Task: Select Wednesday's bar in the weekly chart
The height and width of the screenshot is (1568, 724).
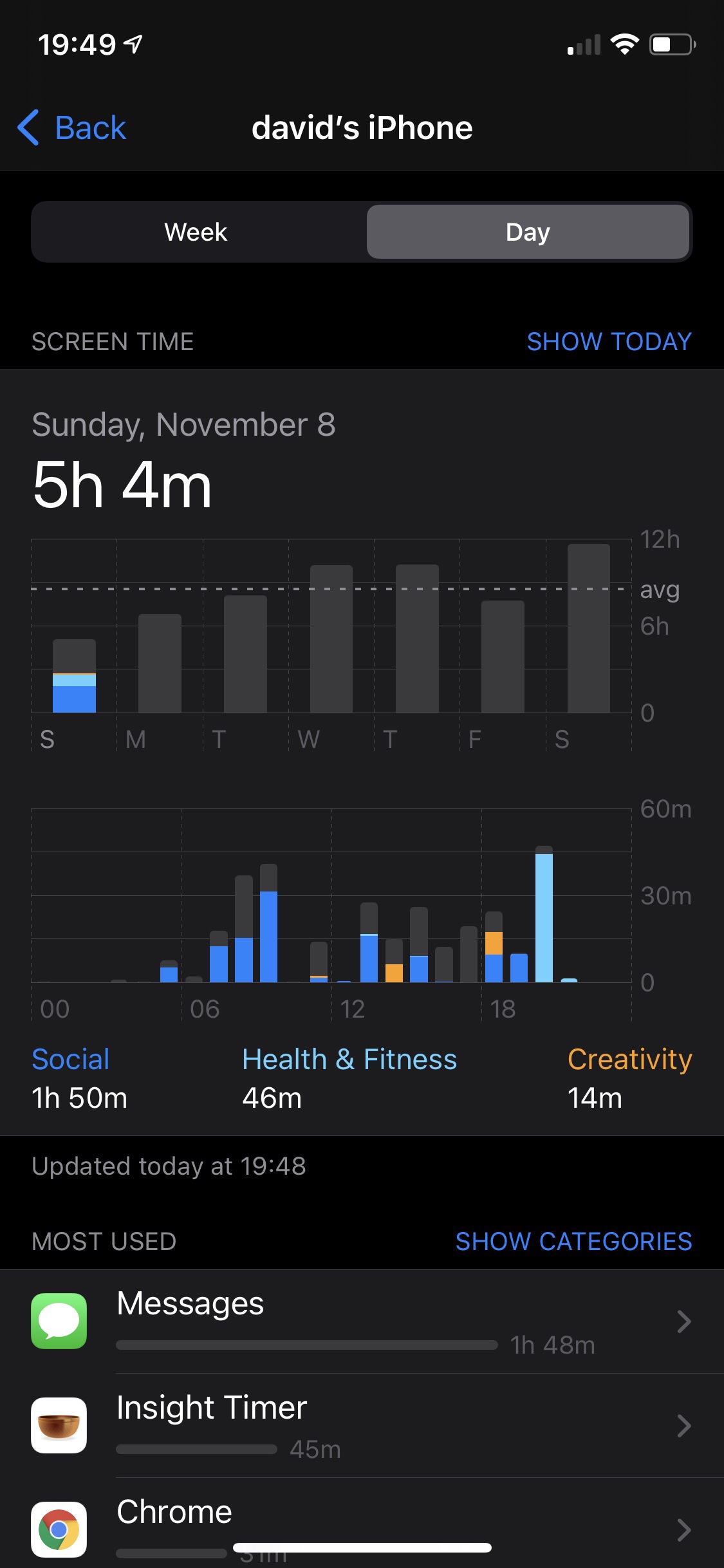Action: (331, 639)
